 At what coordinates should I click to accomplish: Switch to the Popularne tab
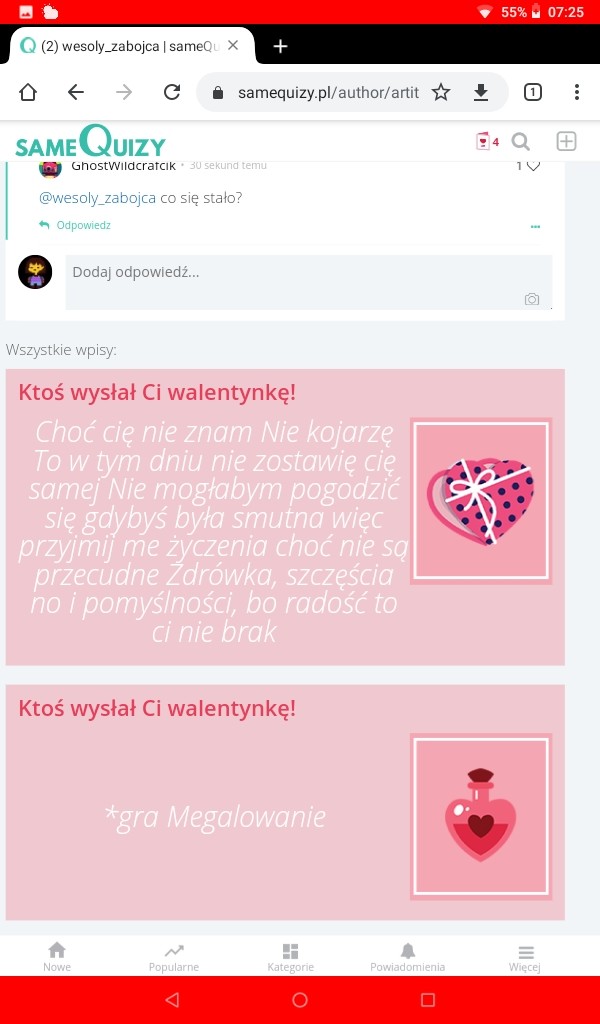click(174, 956)
